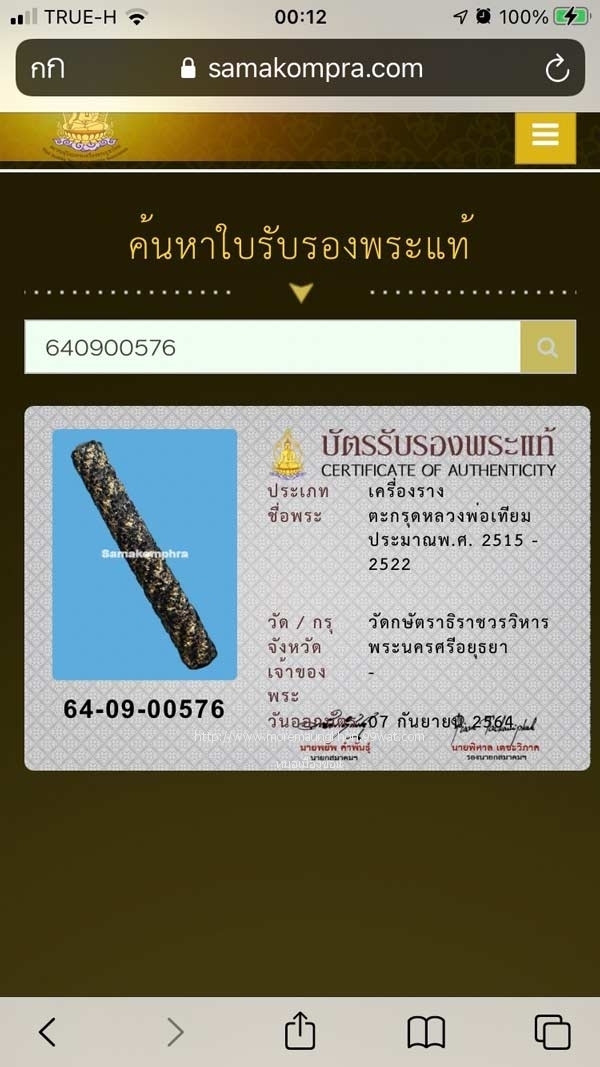Open the hamburger menu
600x1067 pixels.
pos(545,137)
